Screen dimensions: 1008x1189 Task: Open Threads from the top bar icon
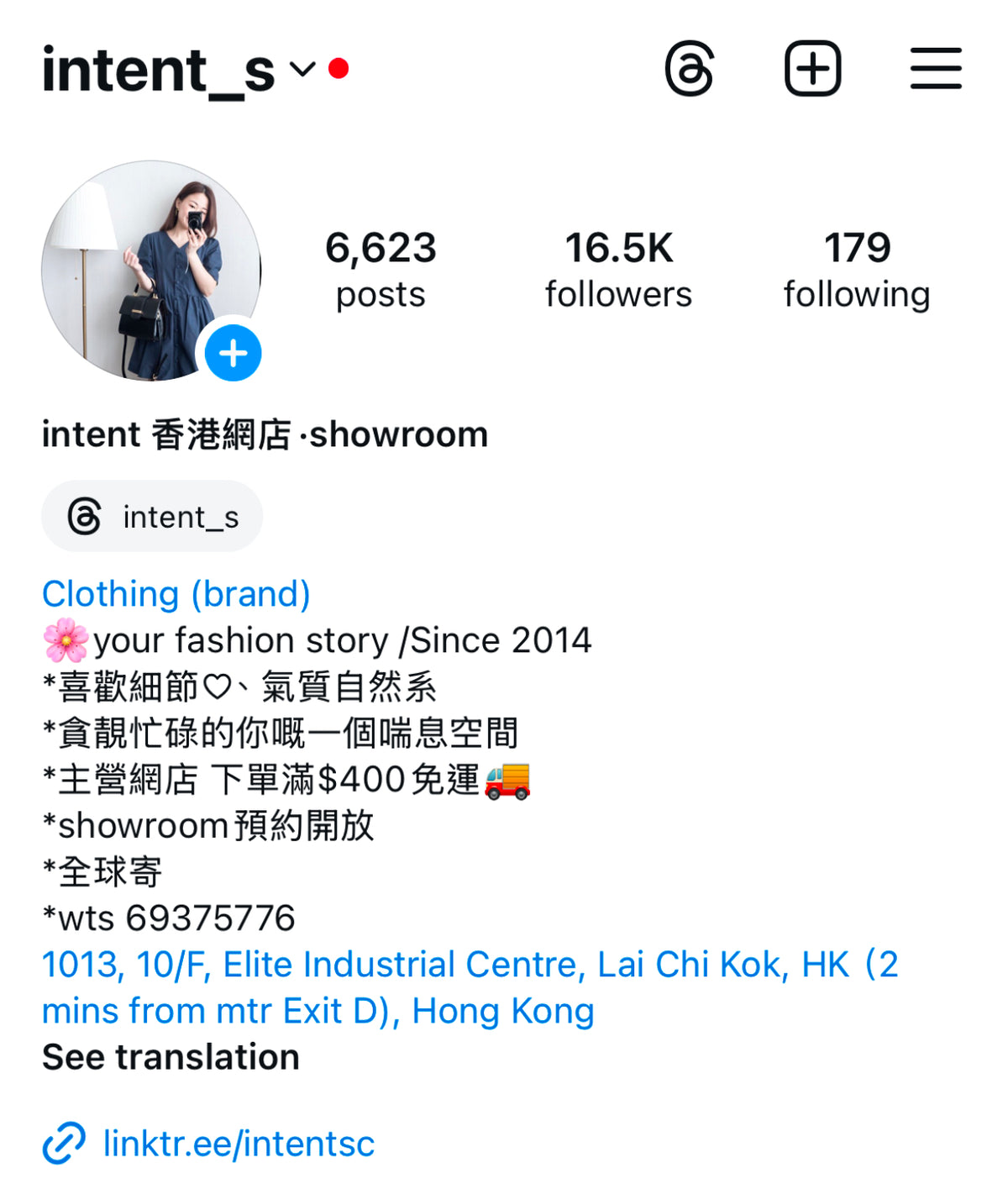click(x=690, y=69)
